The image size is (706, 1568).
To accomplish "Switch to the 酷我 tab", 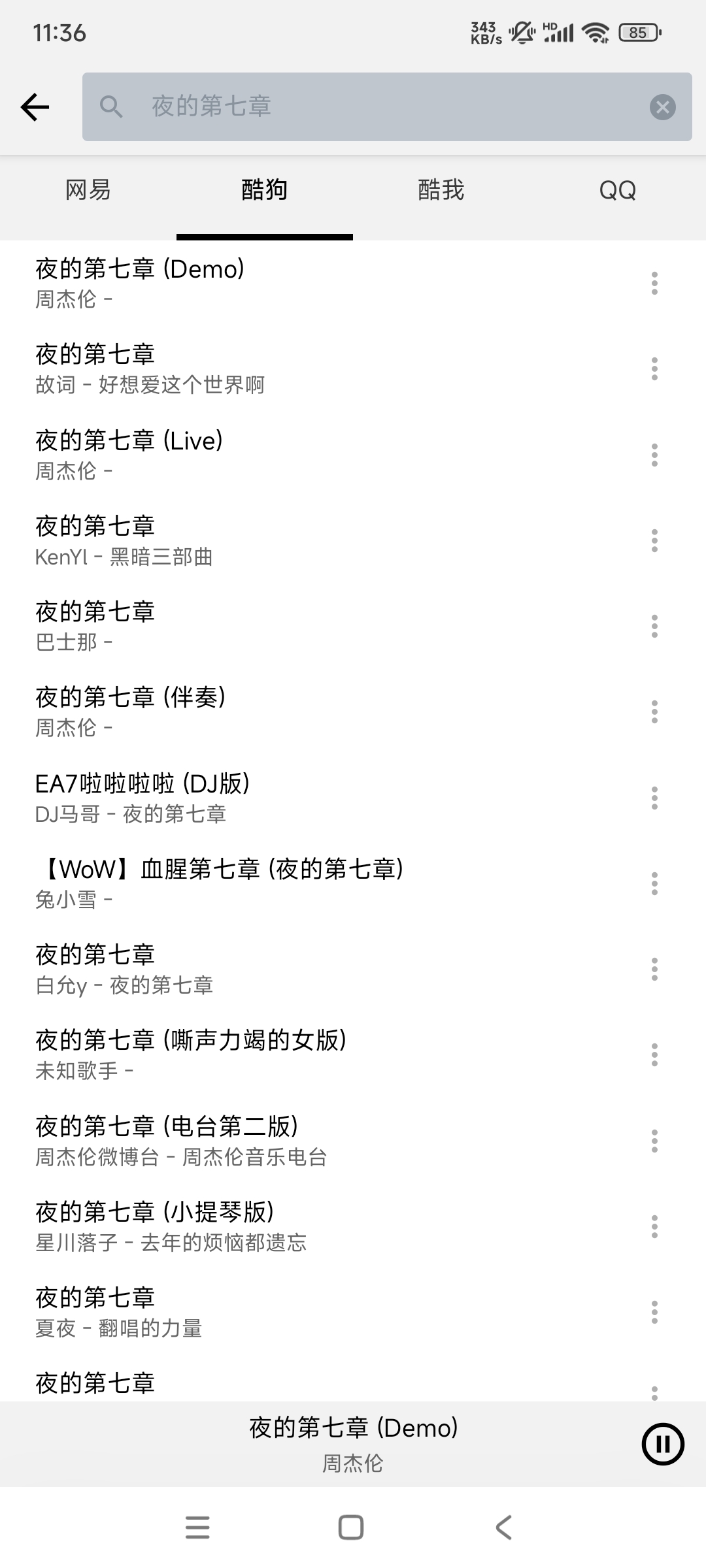I will (x=441, y=191).
